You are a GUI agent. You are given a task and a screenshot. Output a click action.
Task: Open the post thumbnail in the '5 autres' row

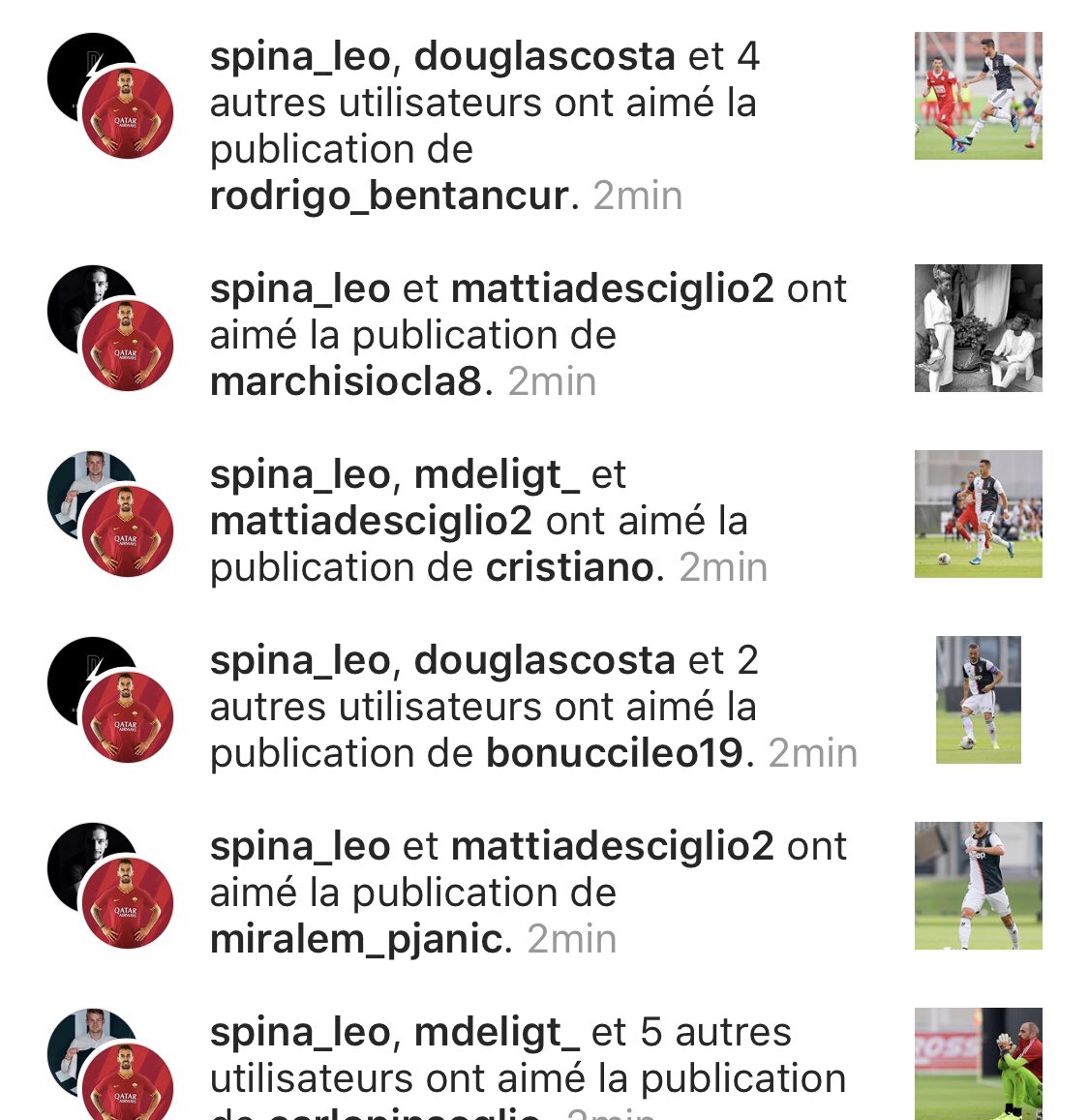978,1065
